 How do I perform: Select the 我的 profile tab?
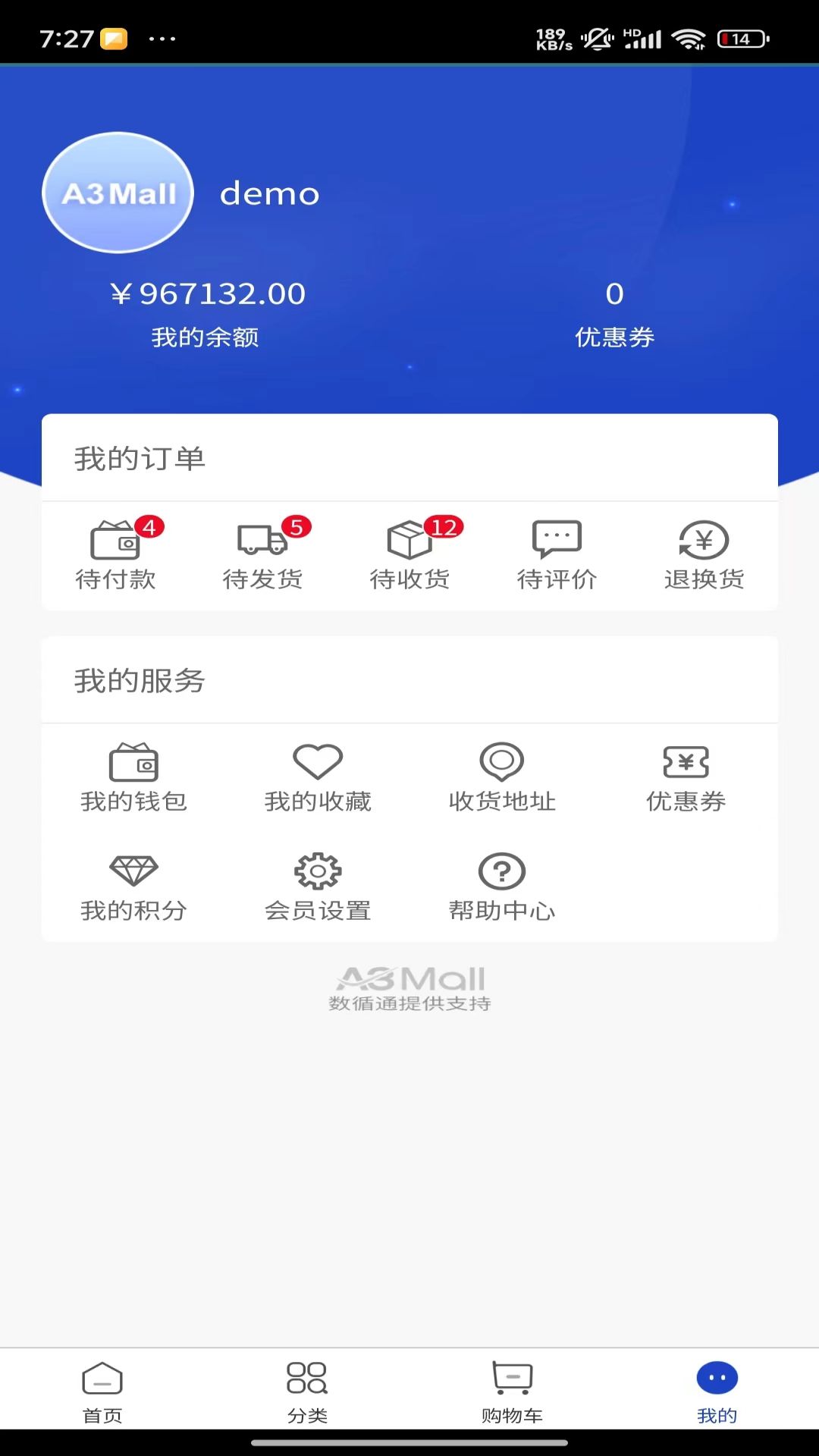[x=717, y=1392]
